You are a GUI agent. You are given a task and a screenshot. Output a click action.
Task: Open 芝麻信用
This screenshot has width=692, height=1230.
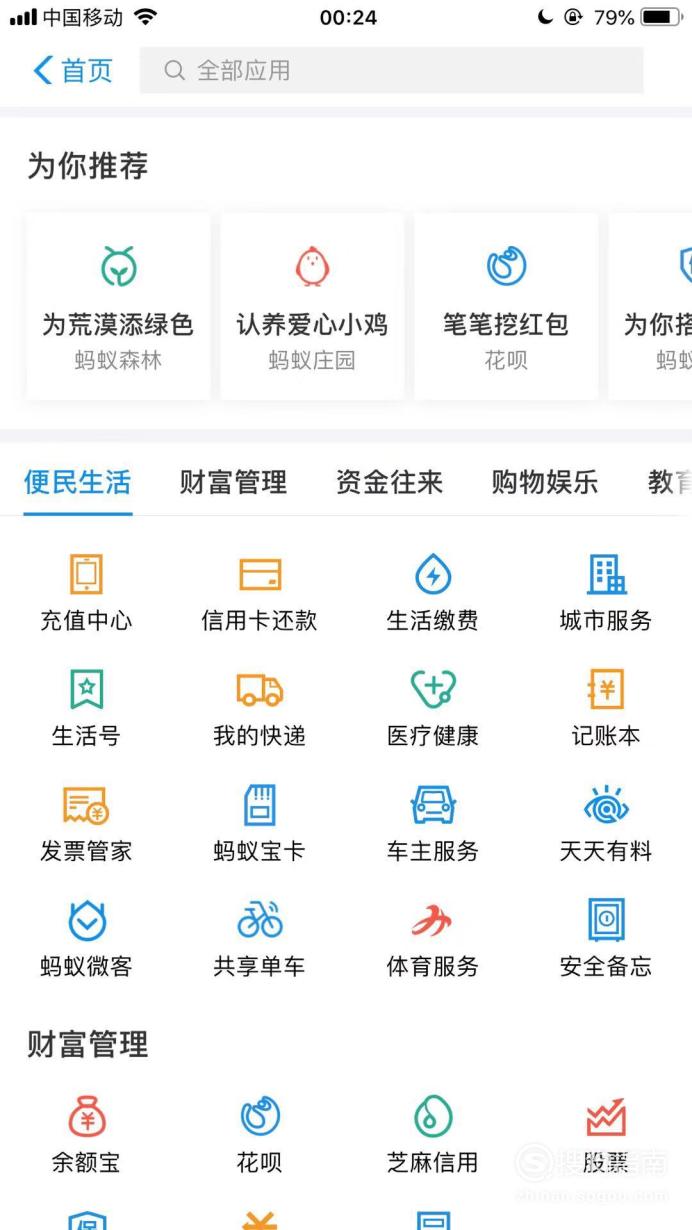(x=433, y=1136)
